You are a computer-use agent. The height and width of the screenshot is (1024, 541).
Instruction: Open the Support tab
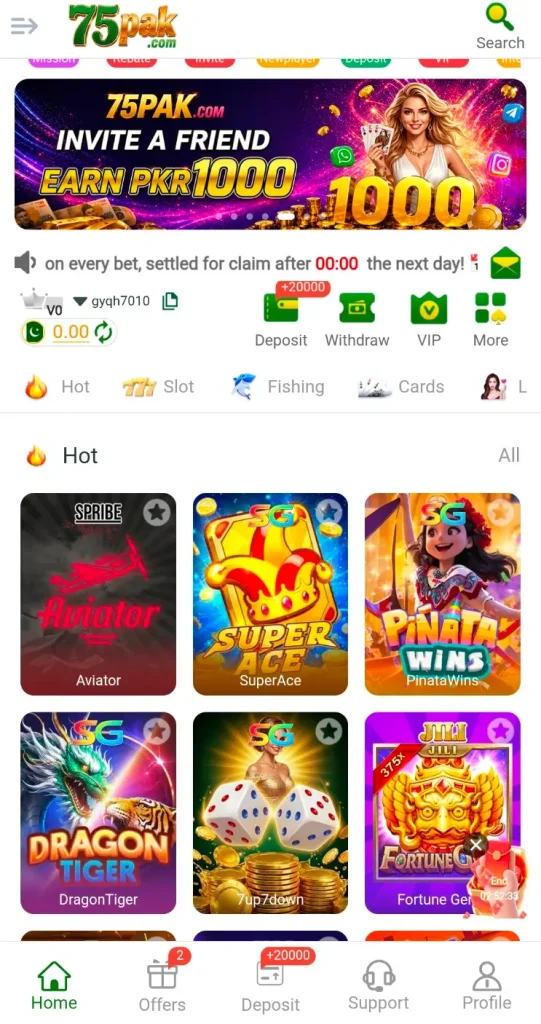click(x=378, y=985)
